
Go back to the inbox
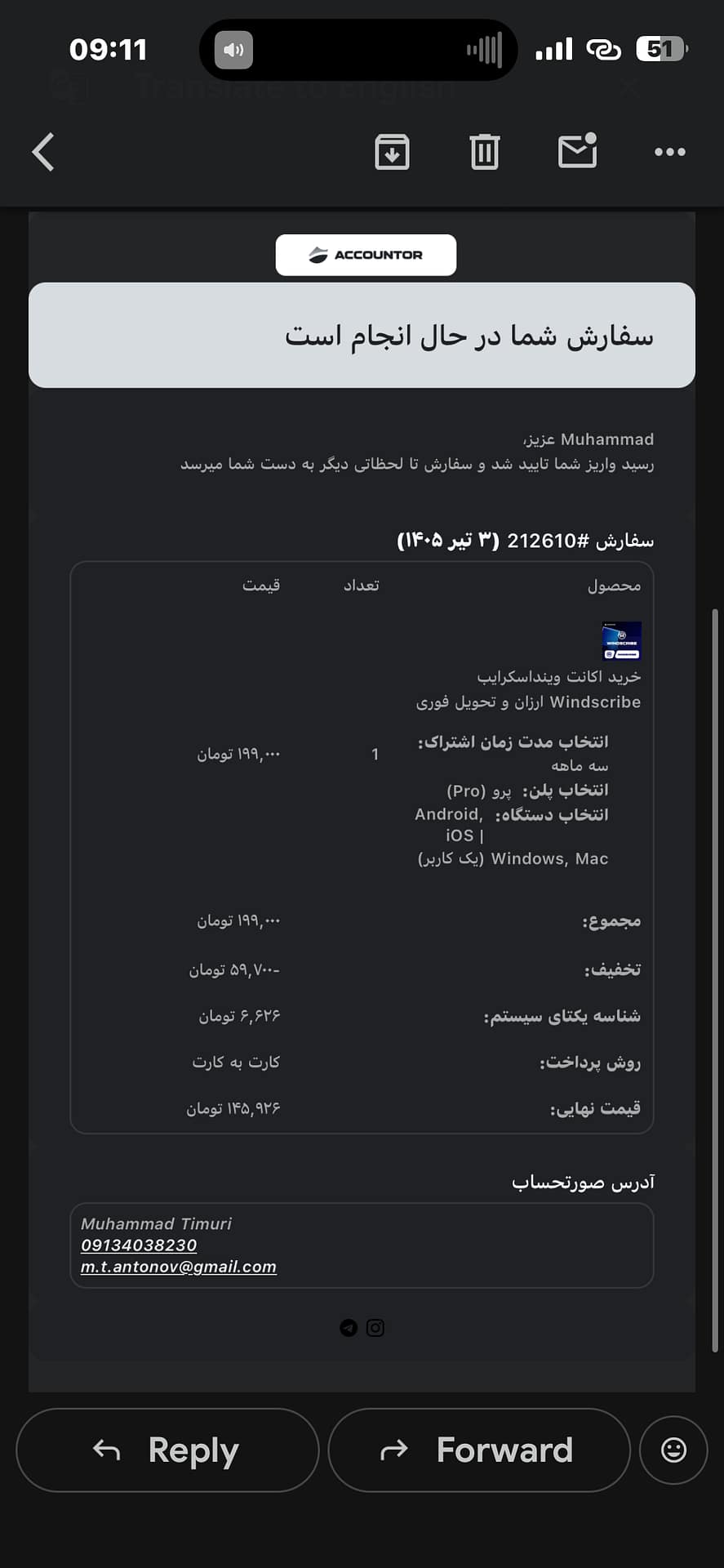[x=43, y=152]
